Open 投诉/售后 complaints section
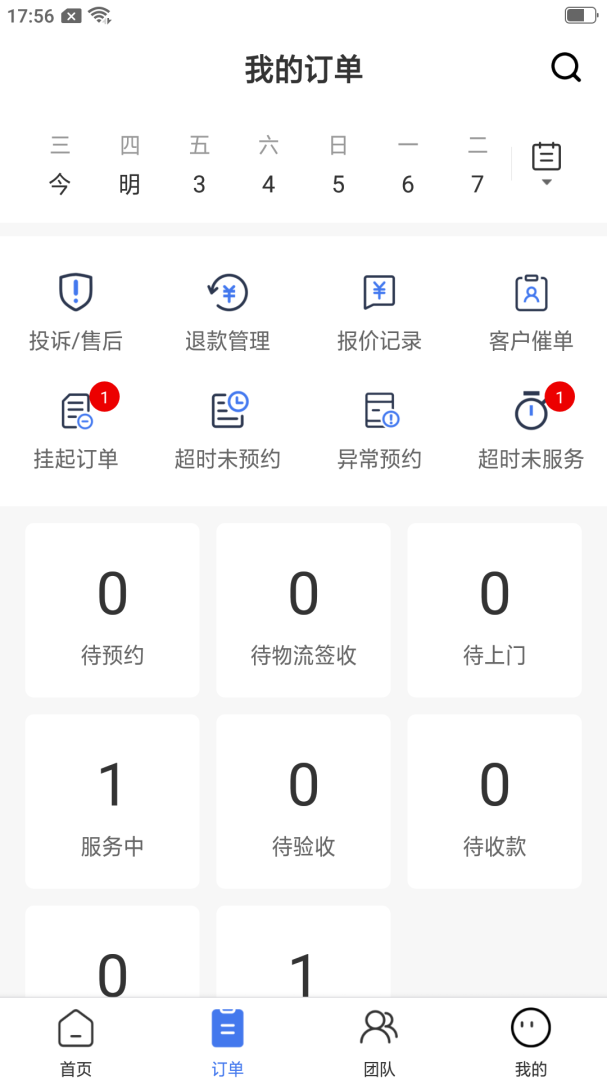This screenshot has width=607, height=1080. point(76,312)
